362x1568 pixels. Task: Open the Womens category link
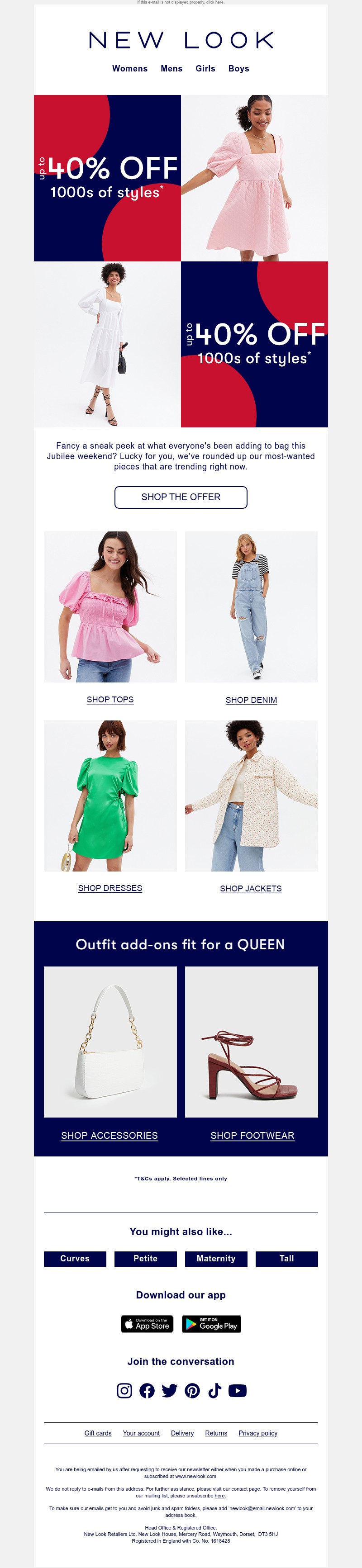(130, 69)
